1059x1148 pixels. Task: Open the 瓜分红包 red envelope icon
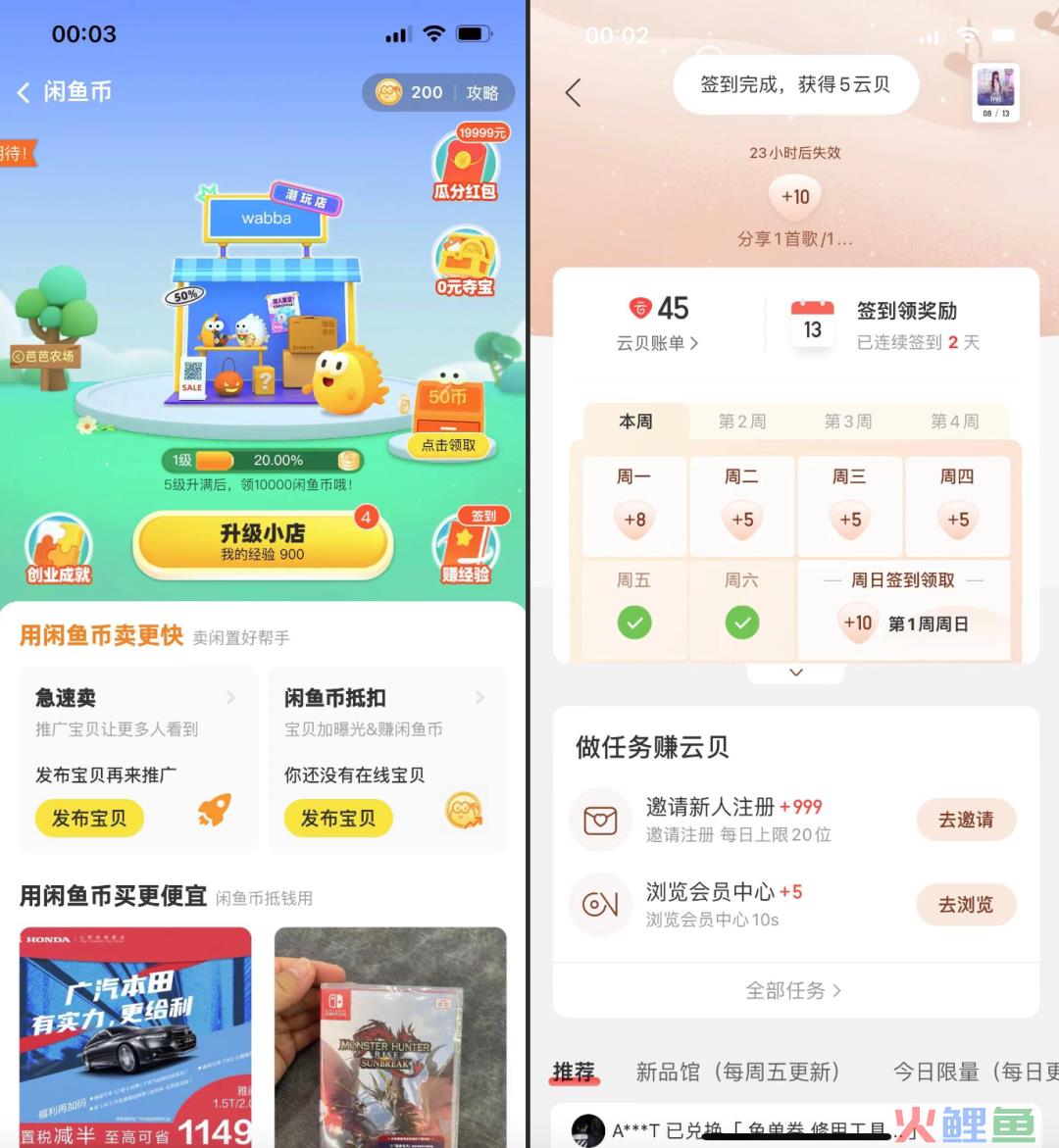464,165
